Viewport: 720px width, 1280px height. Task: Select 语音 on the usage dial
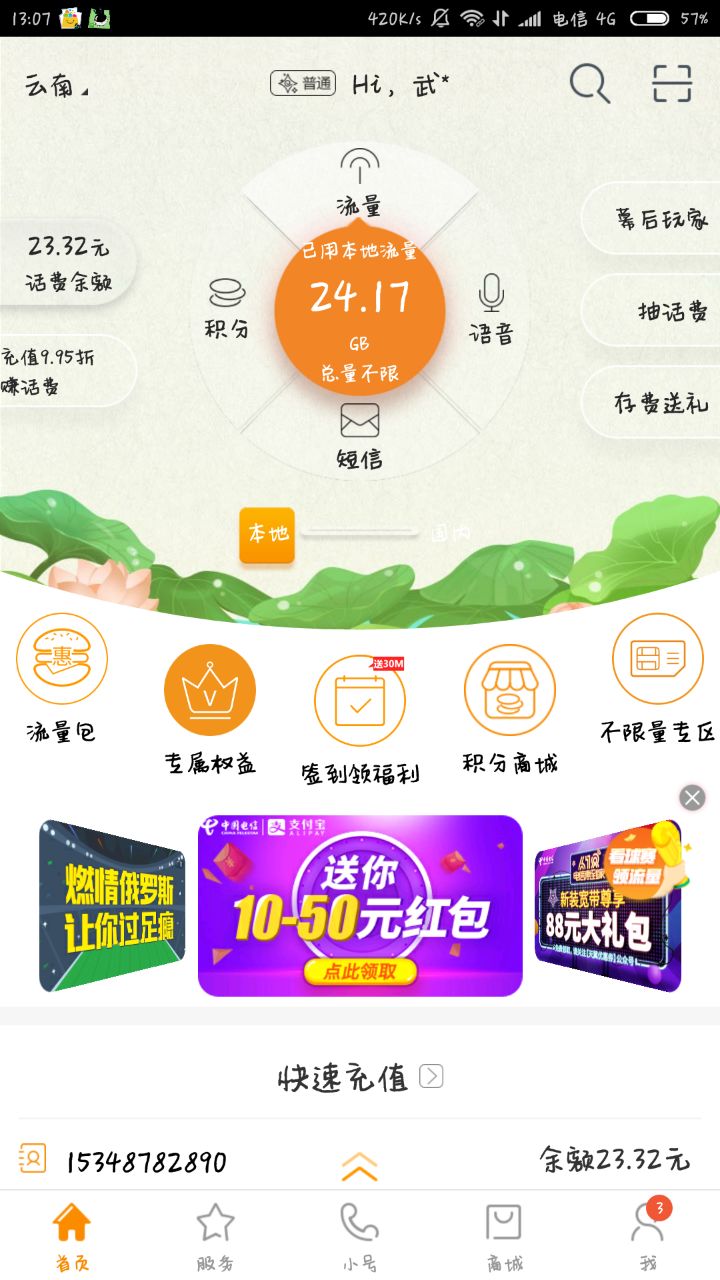pyautogui.click(x=491, y=310)
